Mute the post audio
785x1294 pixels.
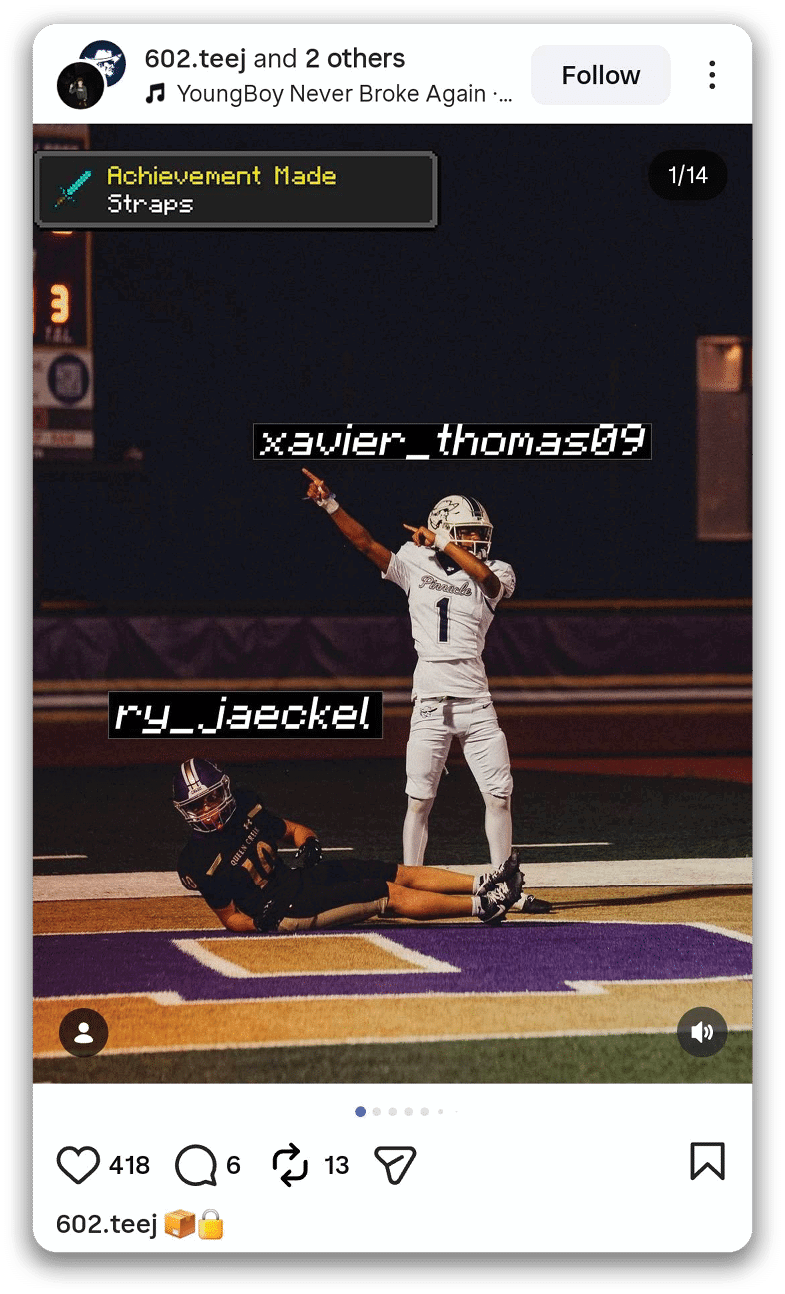pos(702,1032)
